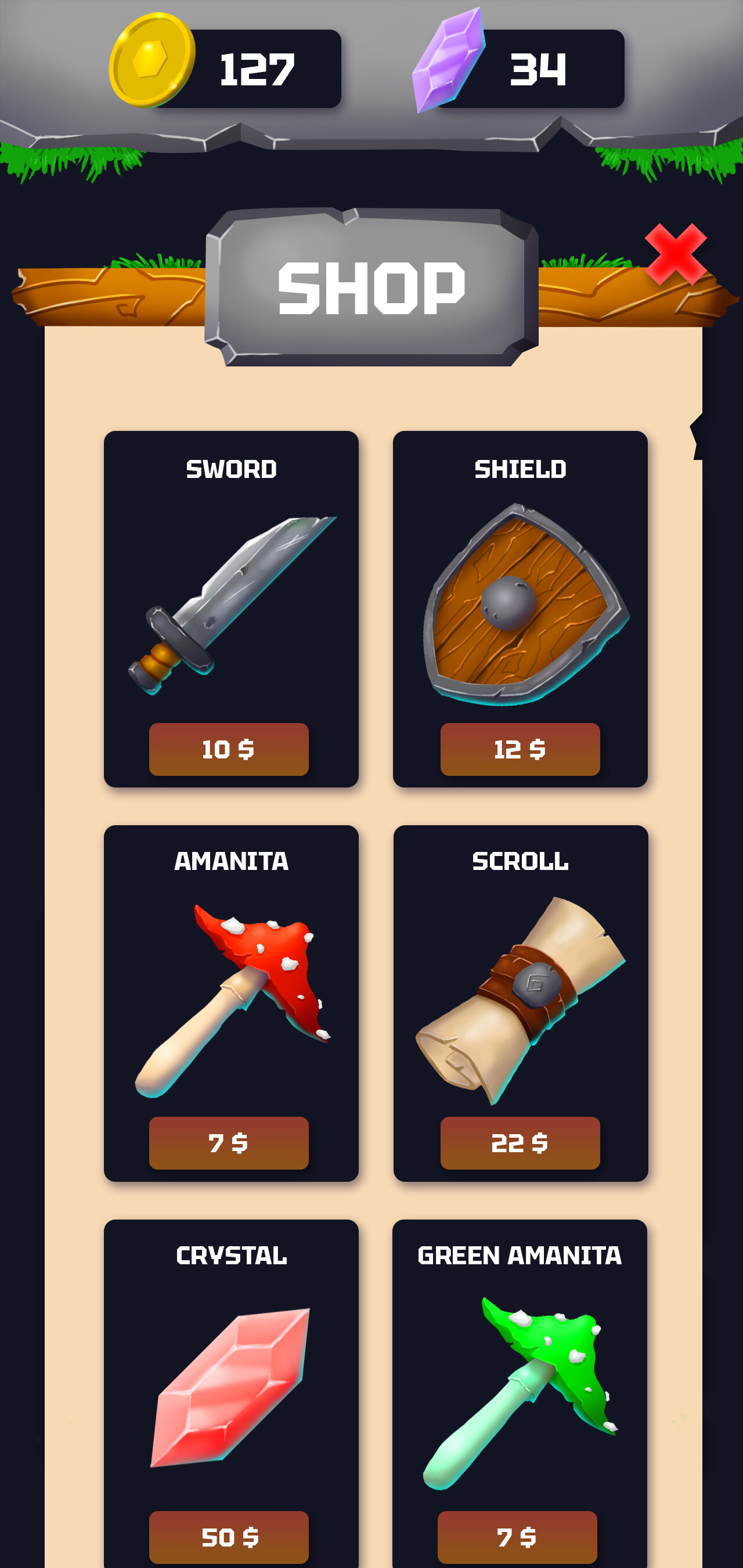
Task: Click the purple gem currency icon
Action: pos(449,64)
